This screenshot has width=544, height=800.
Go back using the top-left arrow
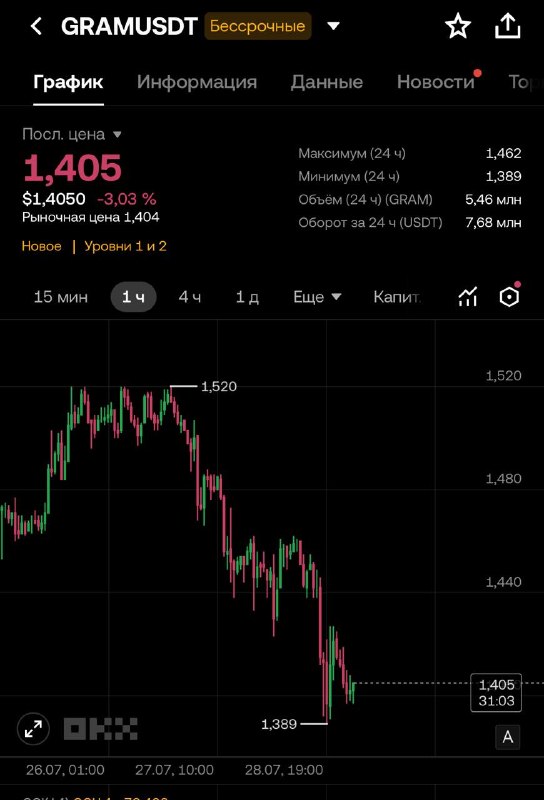pos(36,26)
